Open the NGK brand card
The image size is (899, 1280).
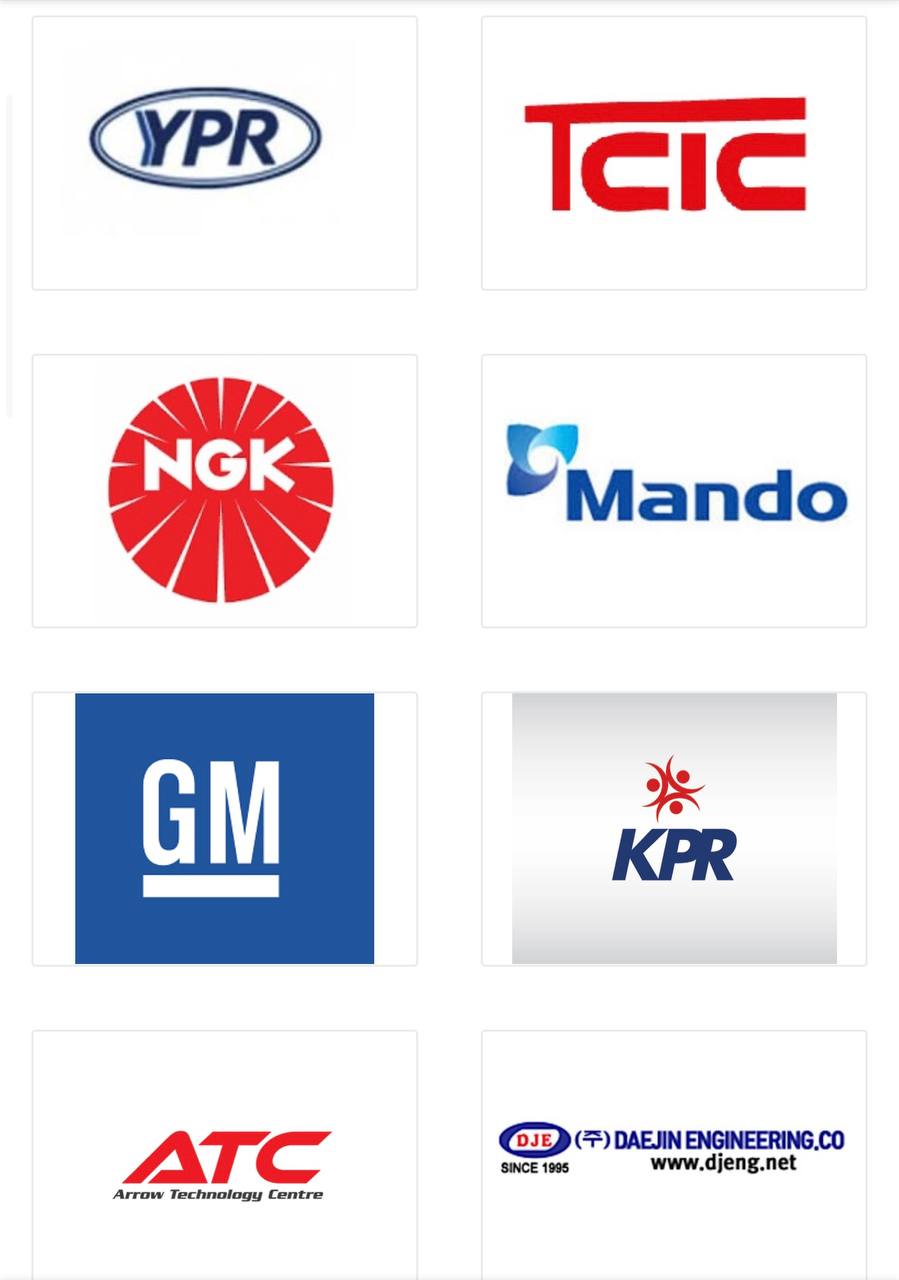point(224,490)
